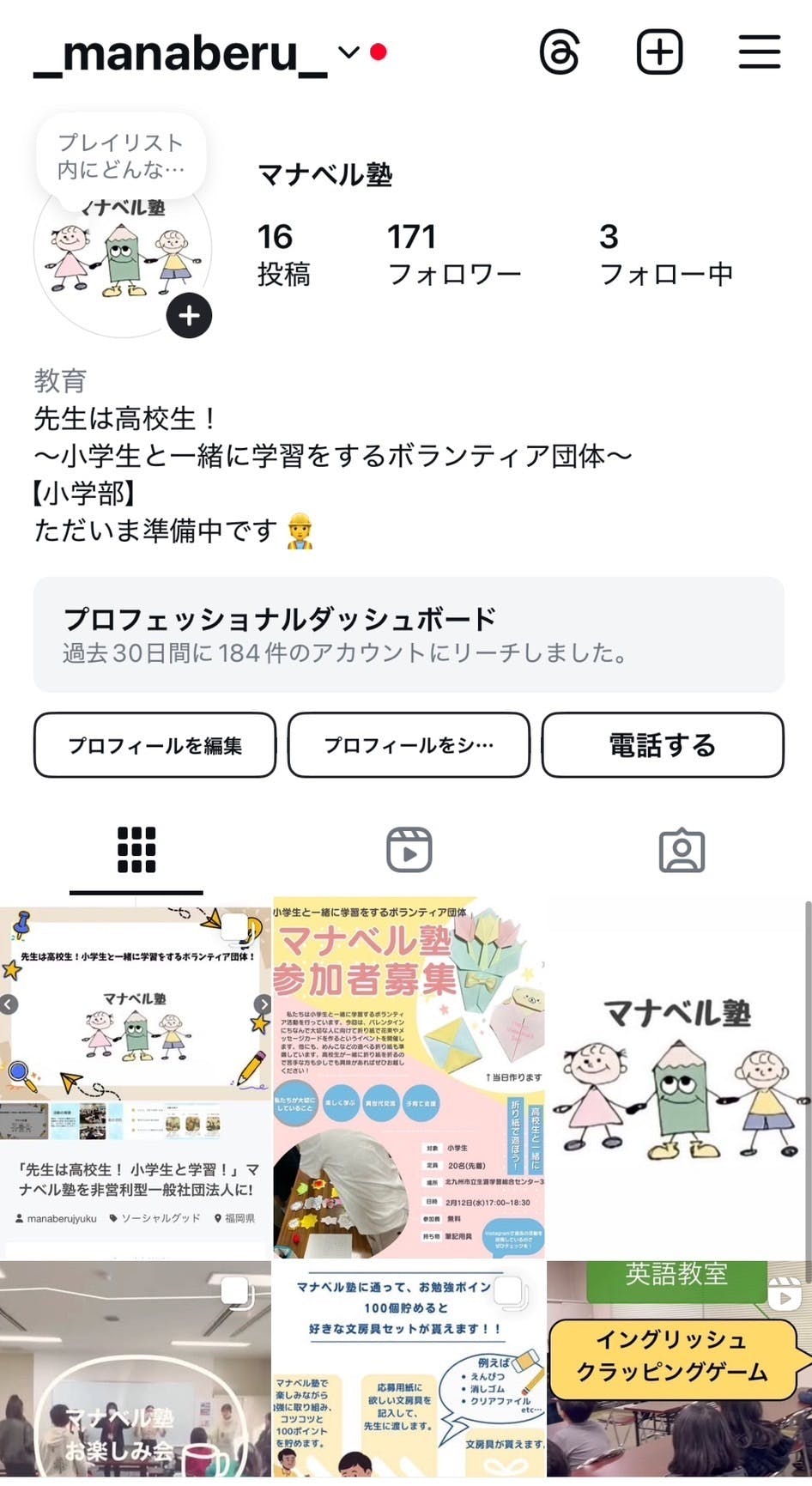Viewport: 812px width, 1486px height.
Task: Tap プロフィールを編集 button
Action: [x=155, y=745]
